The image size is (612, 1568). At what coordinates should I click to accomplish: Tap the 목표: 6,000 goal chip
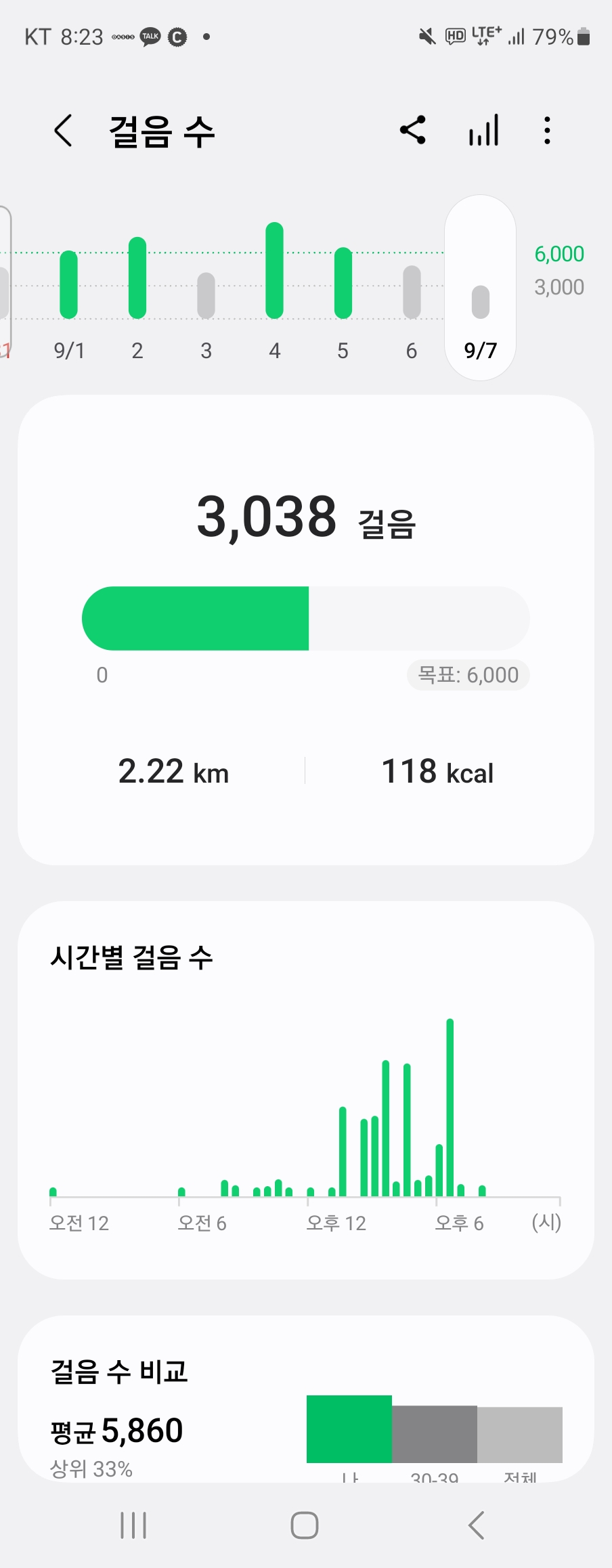(x=468, y=675)
